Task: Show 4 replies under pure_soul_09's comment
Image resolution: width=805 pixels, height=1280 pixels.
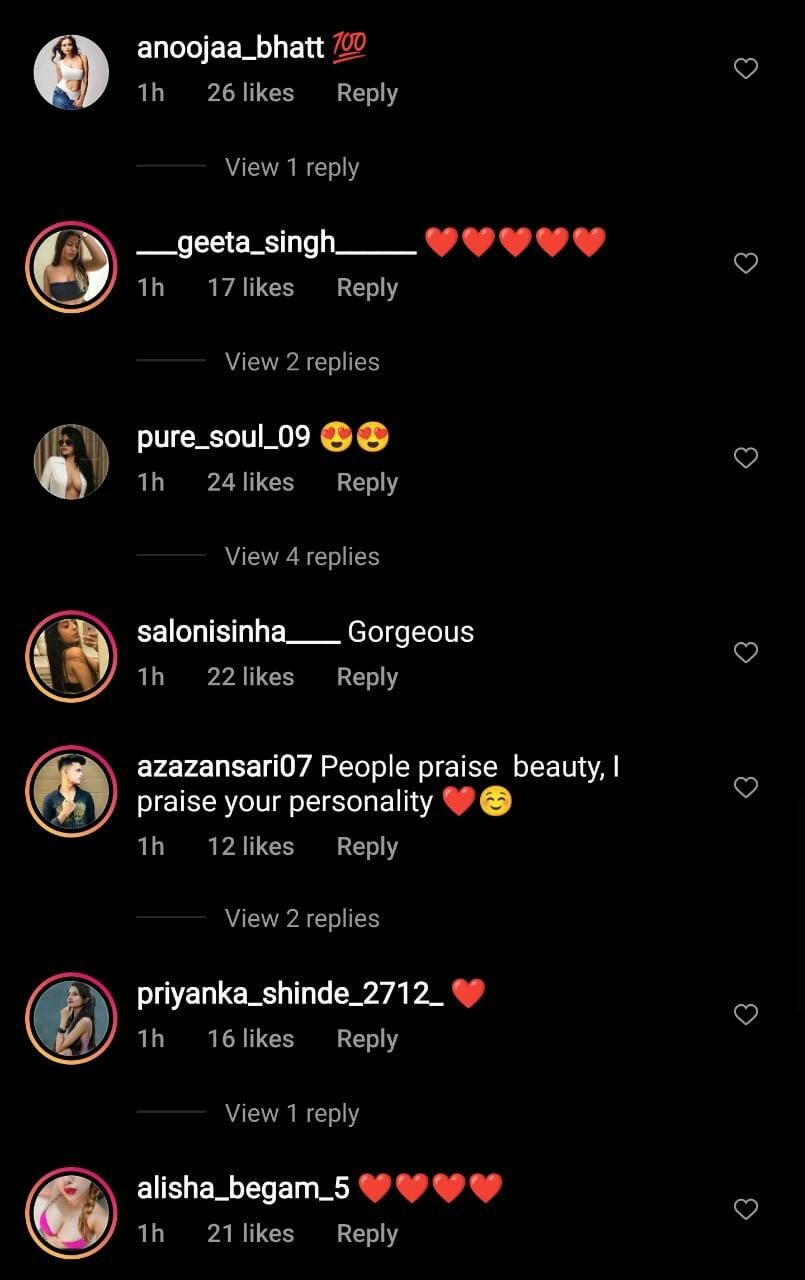Action: (x=302, y=556)
